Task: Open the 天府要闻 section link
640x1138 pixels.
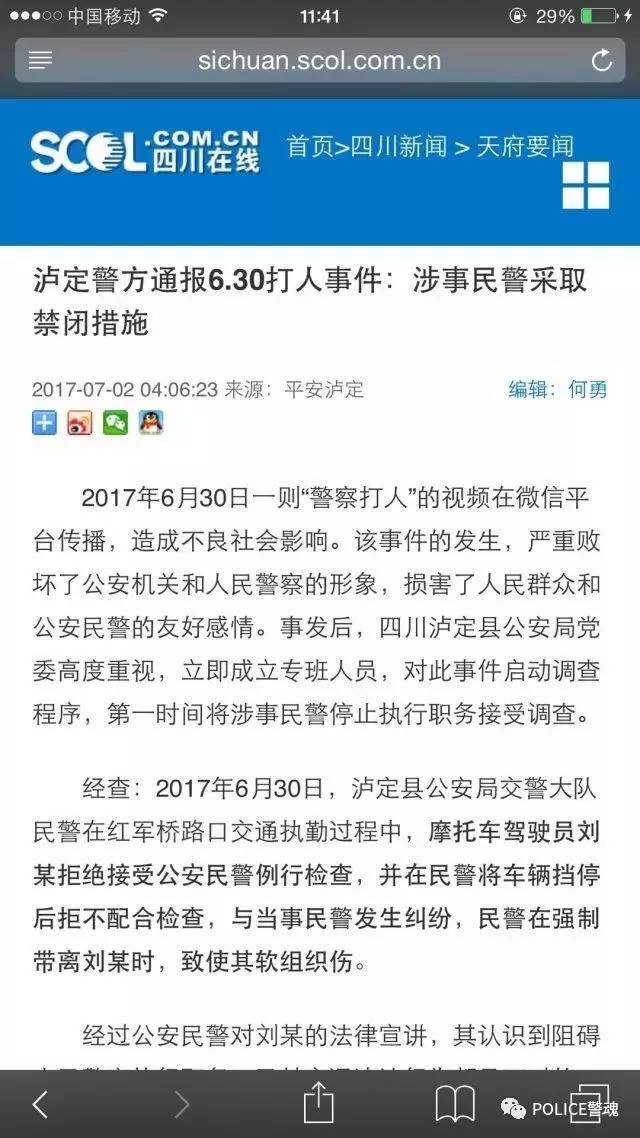Action: coord(525,146)
